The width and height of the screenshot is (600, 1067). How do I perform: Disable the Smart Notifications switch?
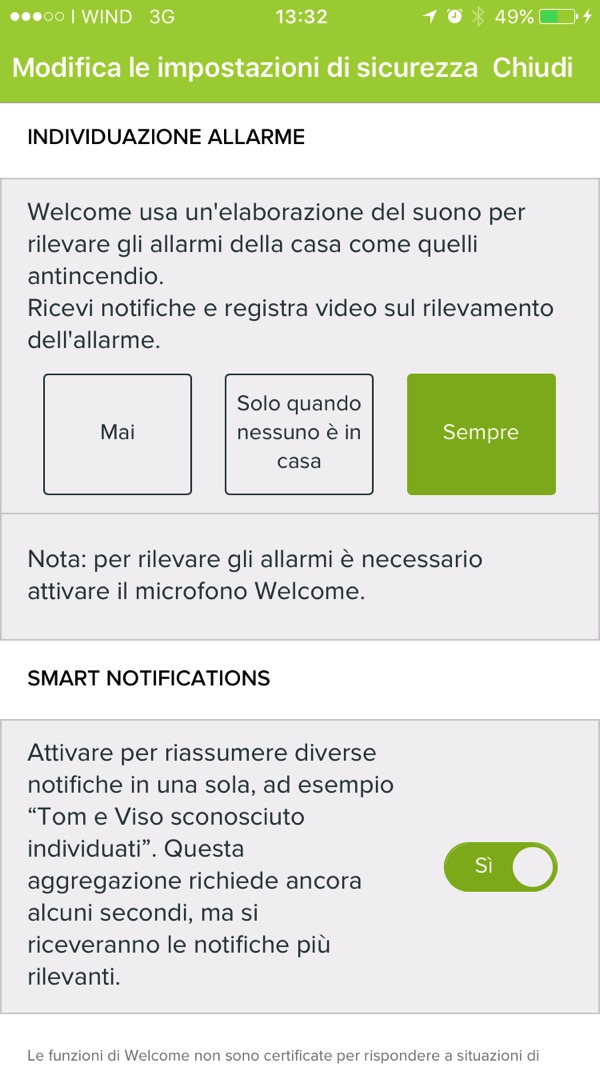pos(500,867)
